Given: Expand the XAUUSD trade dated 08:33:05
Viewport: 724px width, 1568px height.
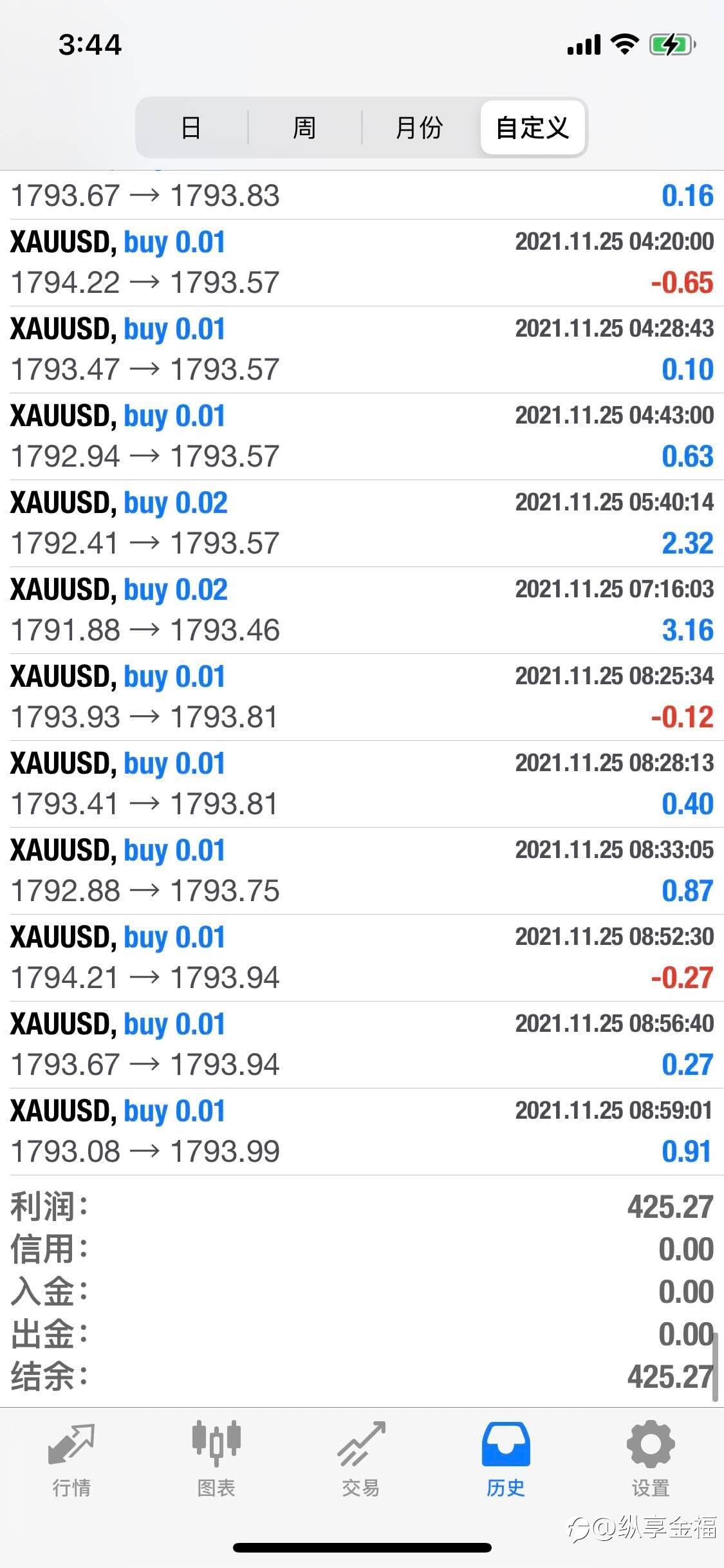Looking at the screenshot, I should coord(362,871).
